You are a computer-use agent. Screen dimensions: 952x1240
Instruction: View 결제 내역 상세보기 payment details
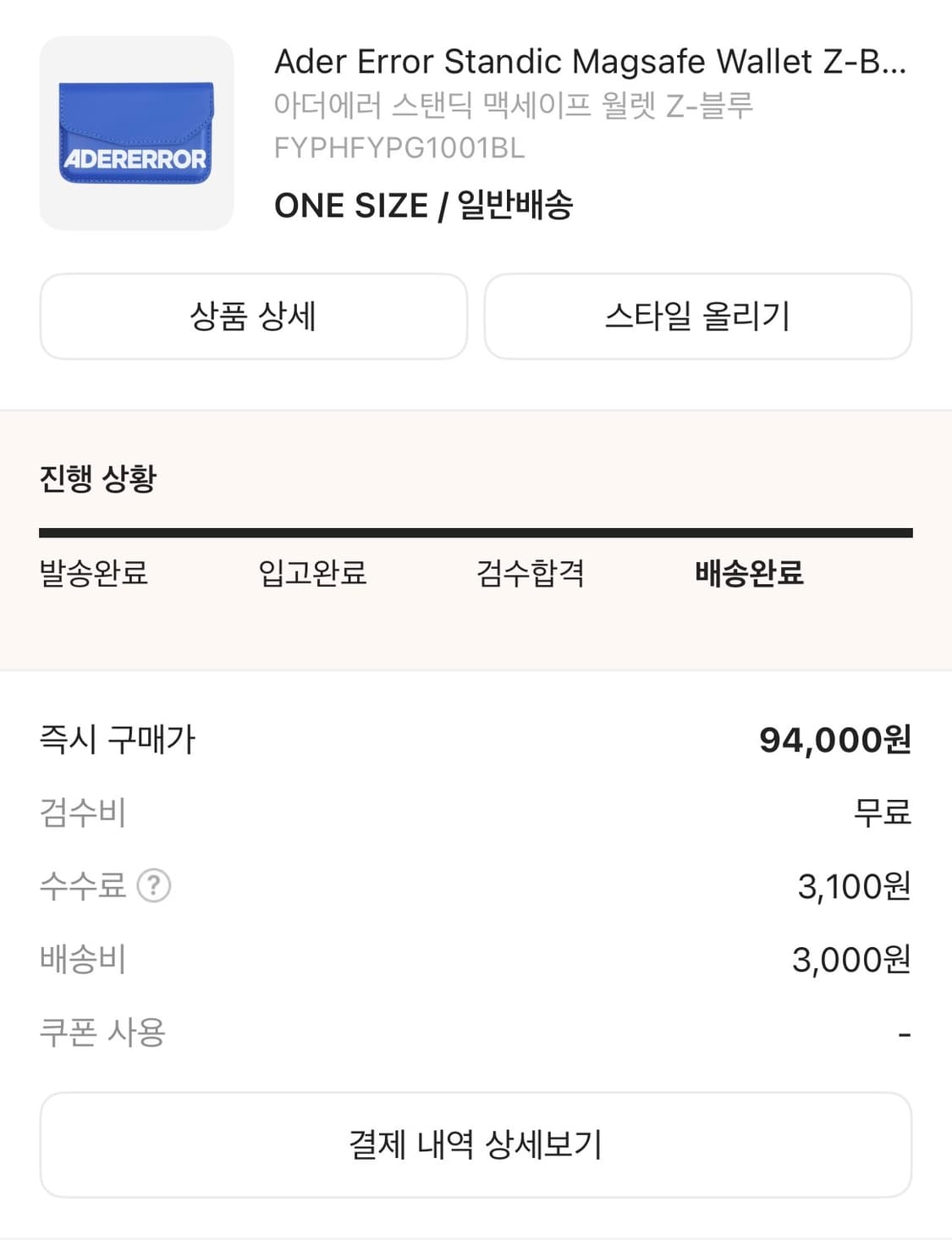[x=476, y=1144]
